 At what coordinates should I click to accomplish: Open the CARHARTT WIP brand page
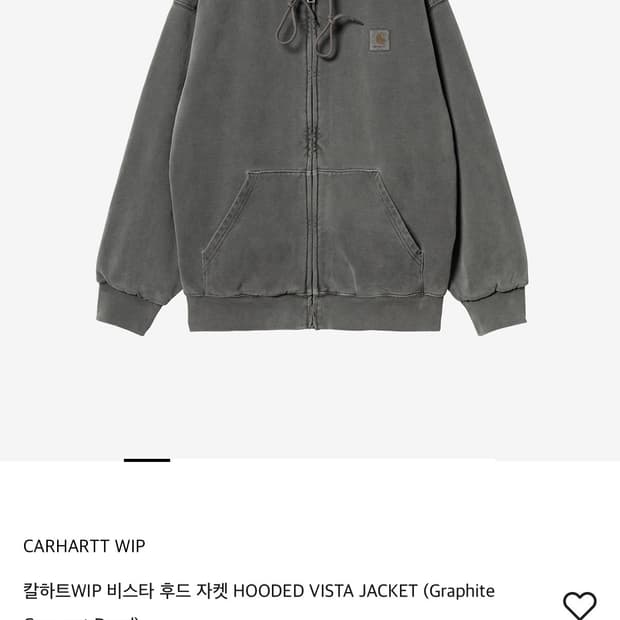coord(84,546)
